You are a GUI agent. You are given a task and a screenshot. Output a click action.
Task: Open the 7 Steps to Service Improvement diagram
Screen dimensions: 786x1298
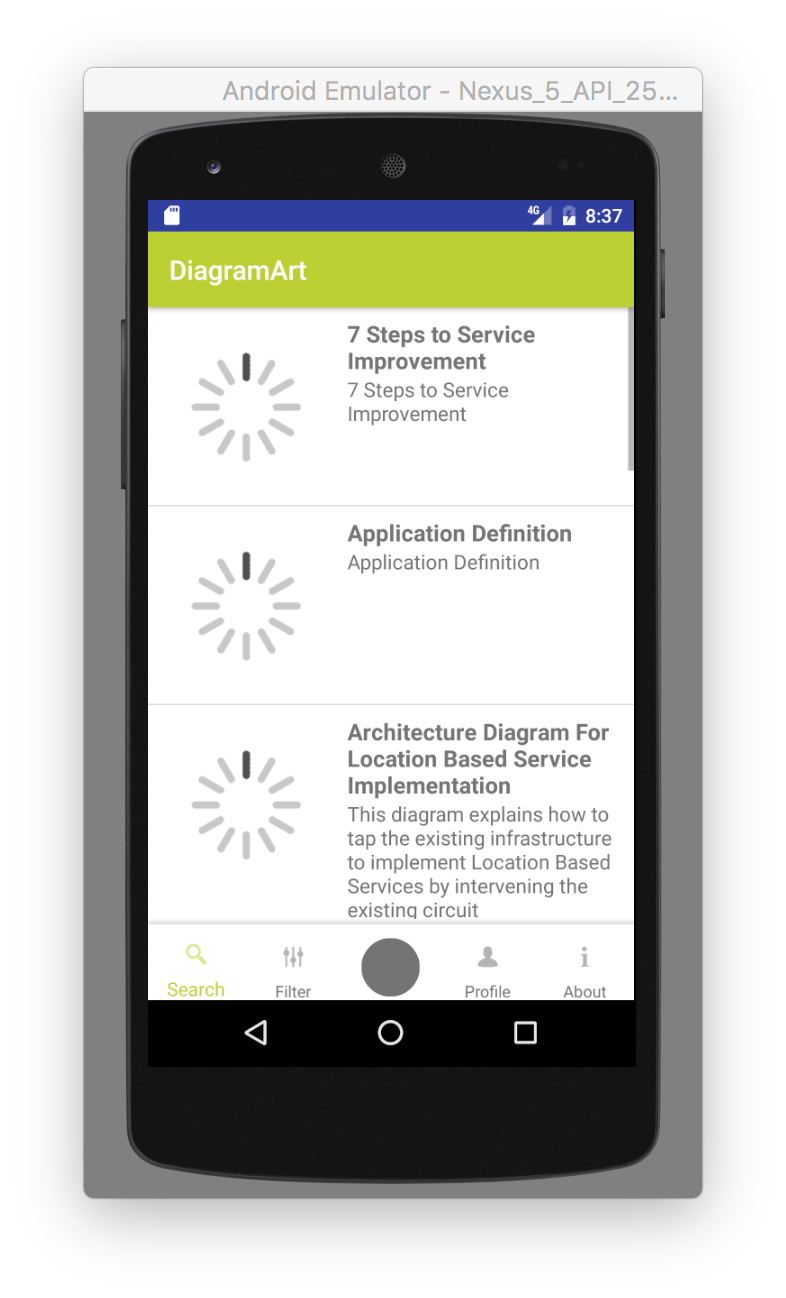click(x=391, y=407)
